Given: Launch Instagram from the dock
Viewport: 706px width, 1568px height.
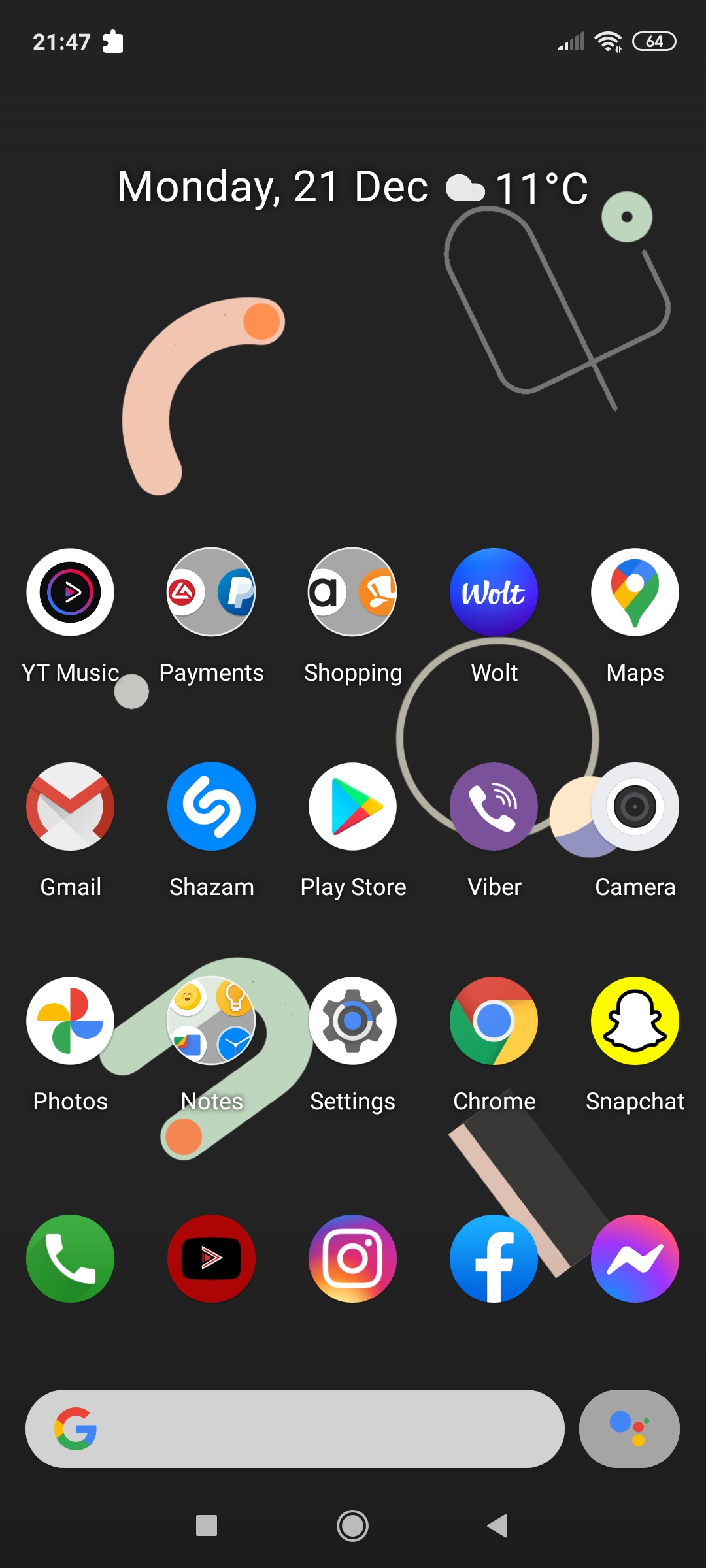Looking at the screenshot, I should point(352,1258).
